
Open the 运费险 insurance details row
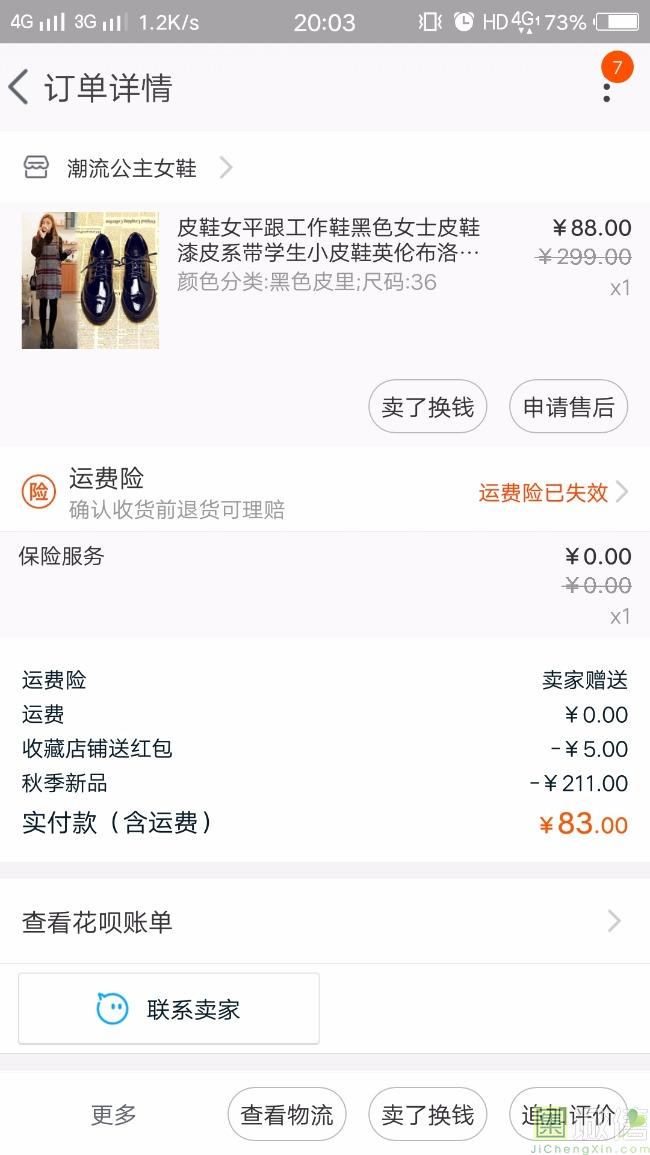click(x=325, y=493)
